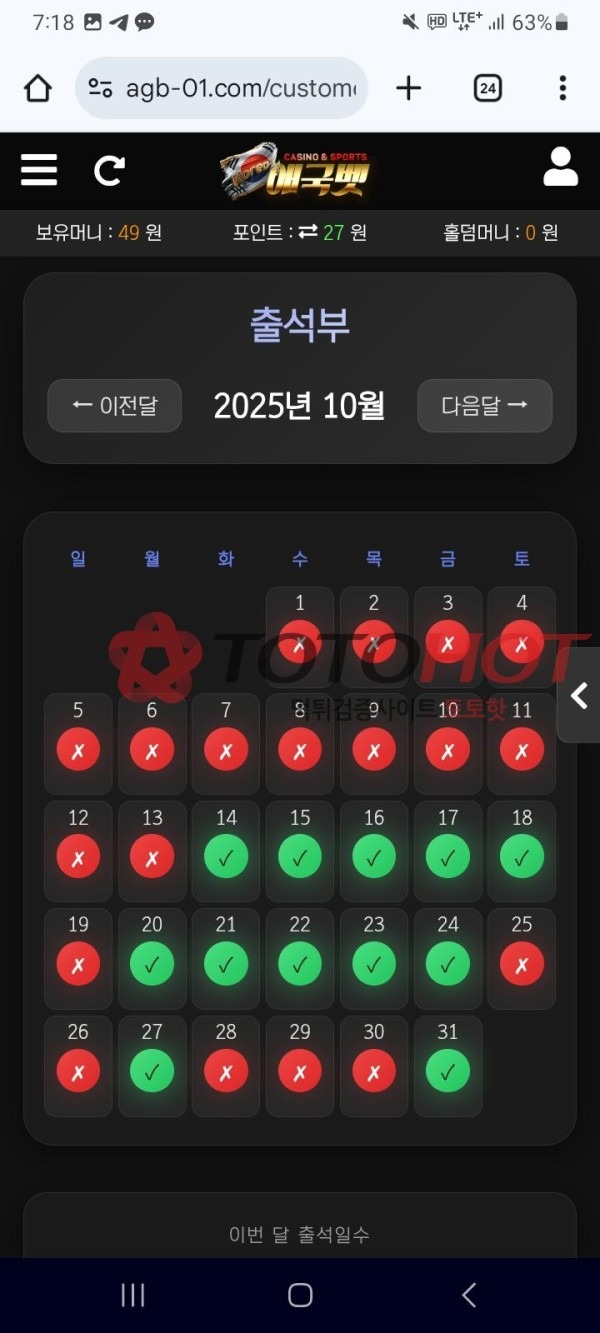The width and height of the screenshot is (600, 1333).
Task: Tap the refresh icon in header
Action: click(109, 170)
